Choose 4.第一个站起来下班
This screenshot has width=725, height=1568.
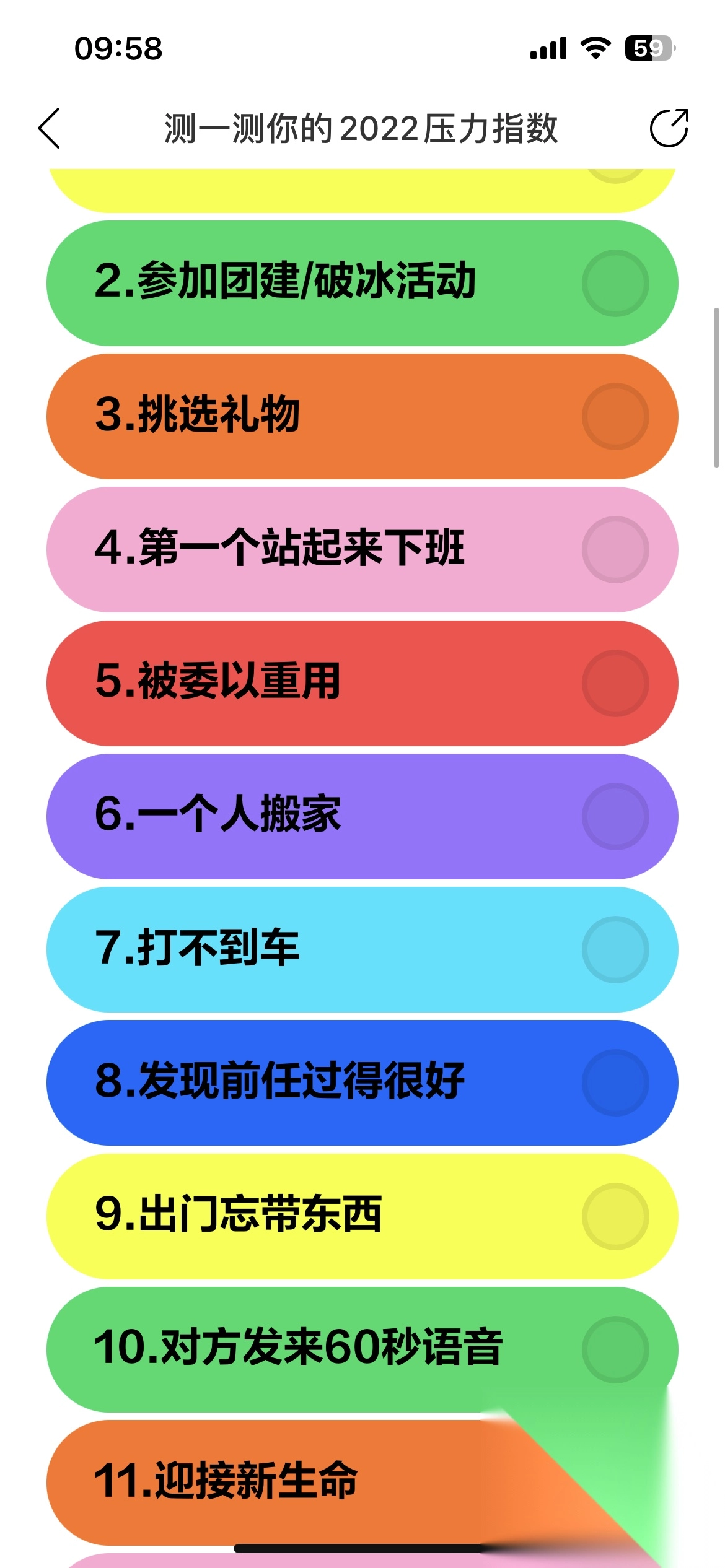point(615,549)
